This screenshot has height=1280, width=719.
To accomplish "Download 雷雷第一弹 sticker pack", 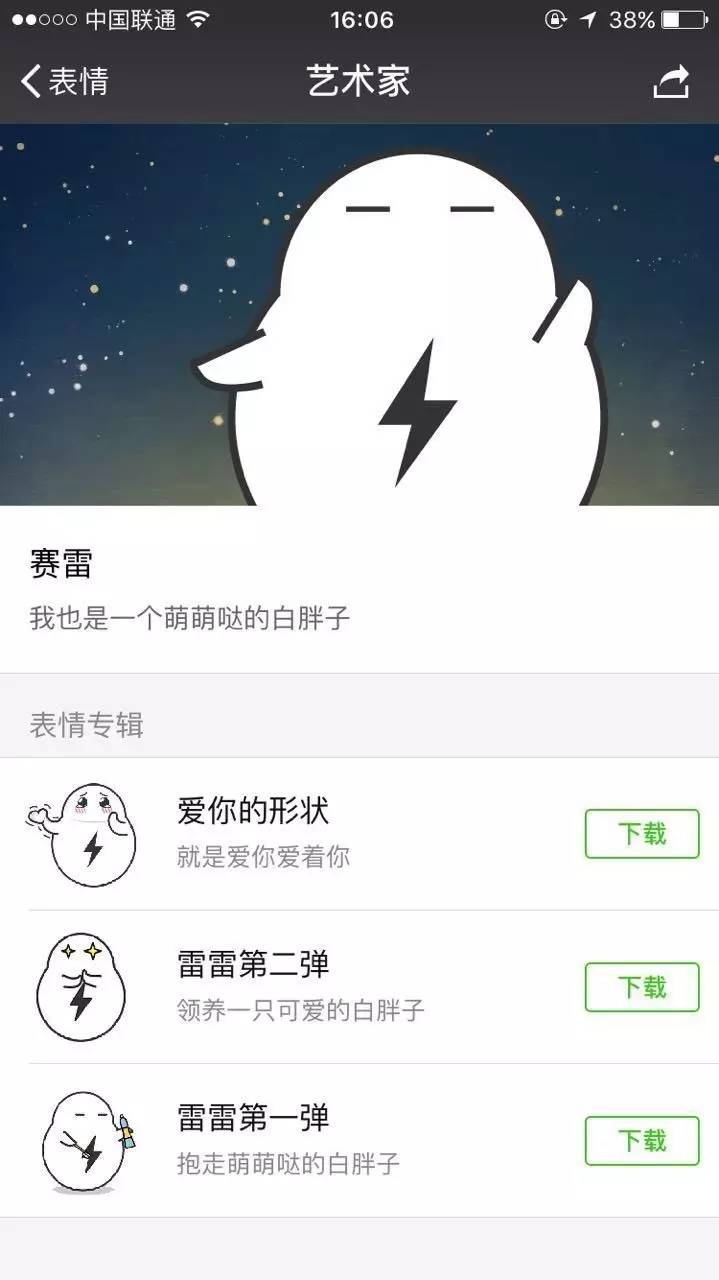I will coord(641,1141).
